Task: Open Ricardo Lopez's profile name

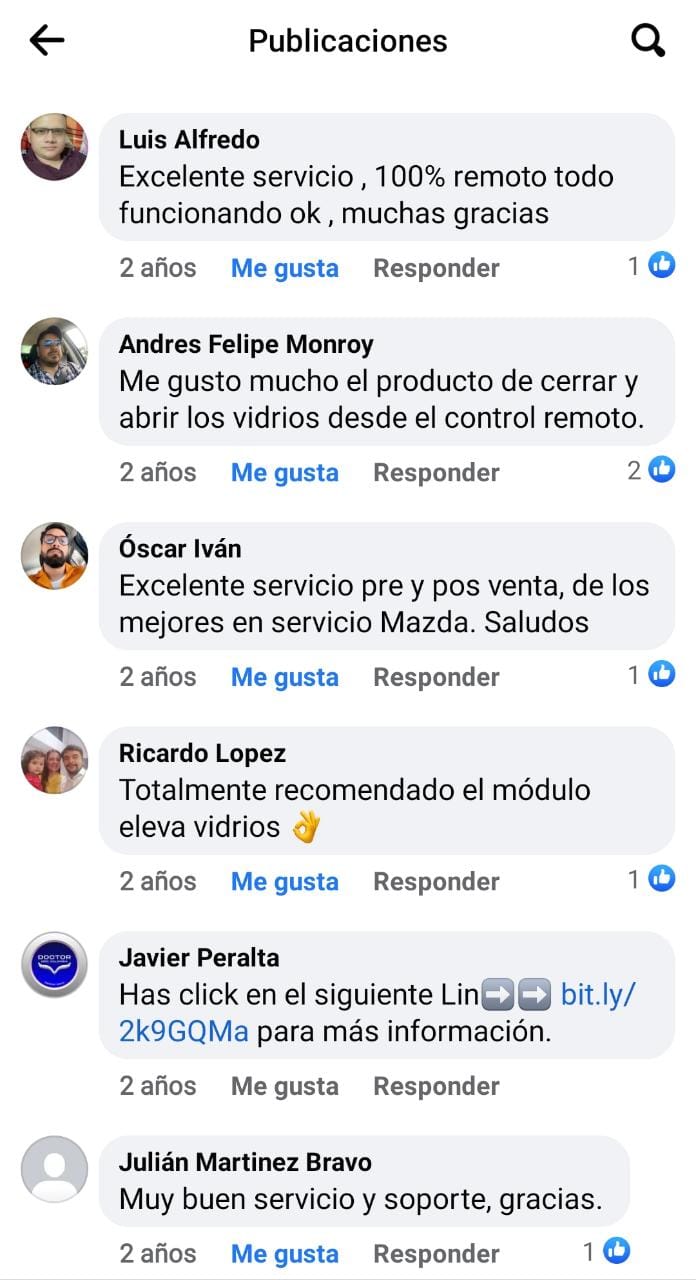Action: [x=202, y=753]
